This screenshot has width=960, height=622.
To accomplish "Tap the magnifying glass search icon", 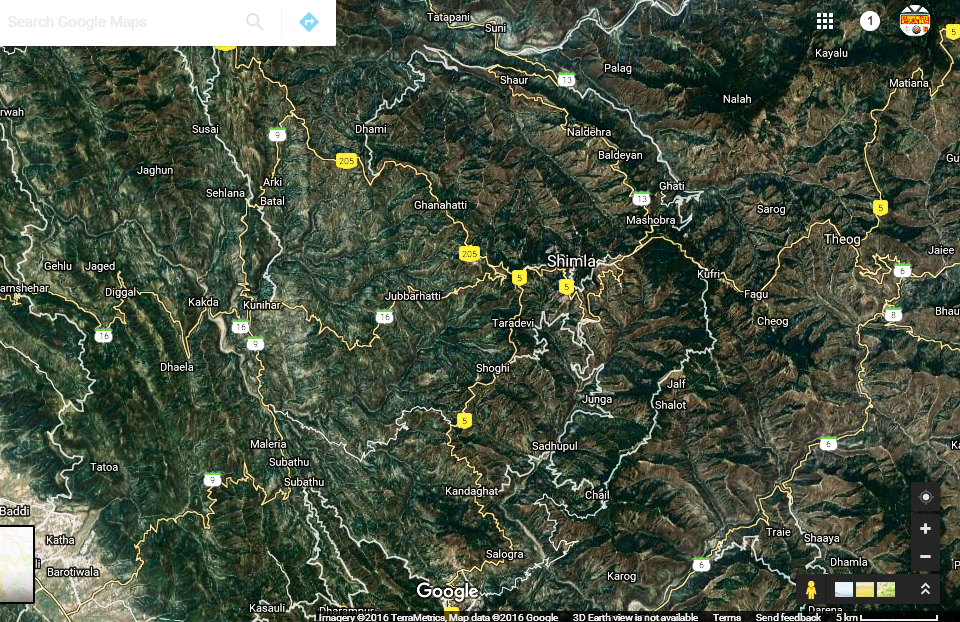I will point(255,22).
